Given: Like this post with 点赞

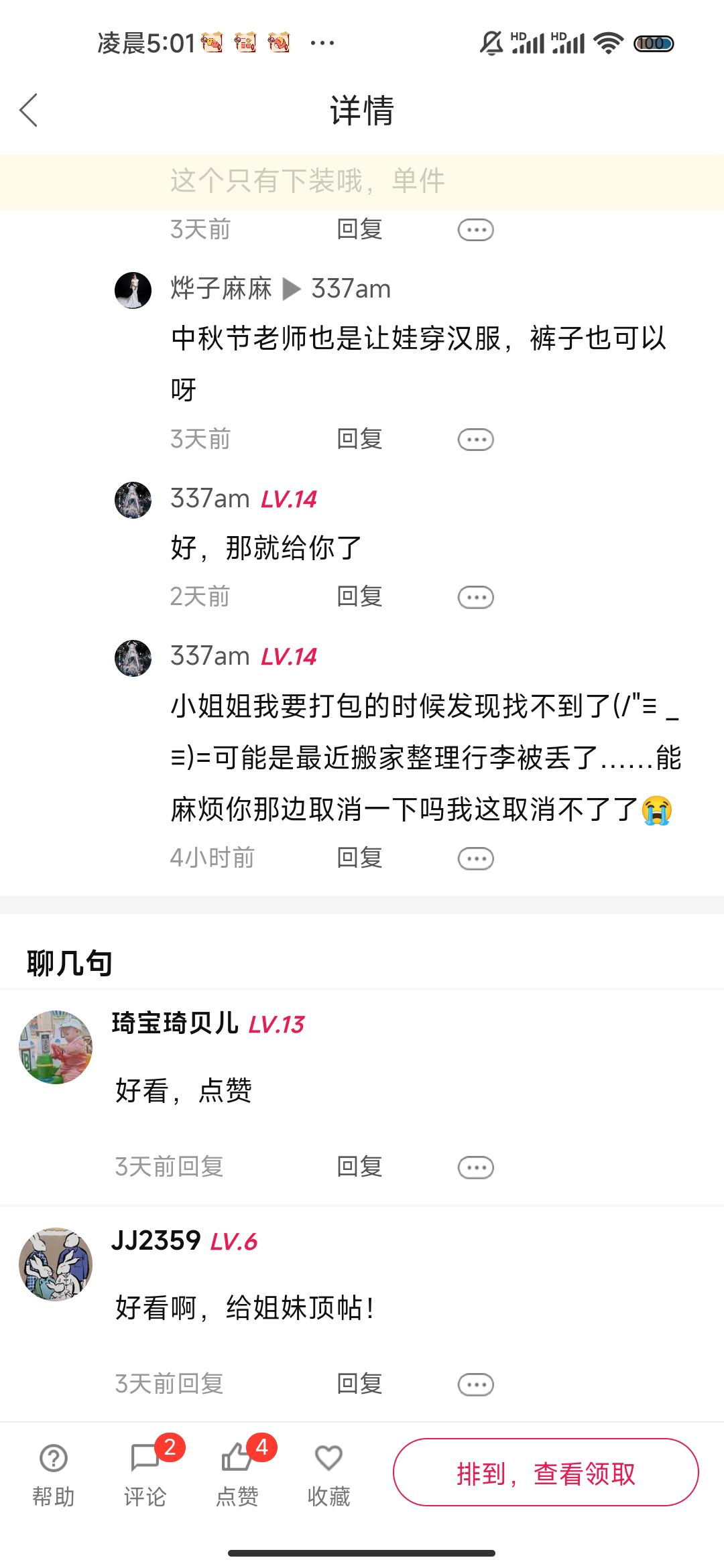Looking at the screenshot, I should click(x=237, y=1476).
